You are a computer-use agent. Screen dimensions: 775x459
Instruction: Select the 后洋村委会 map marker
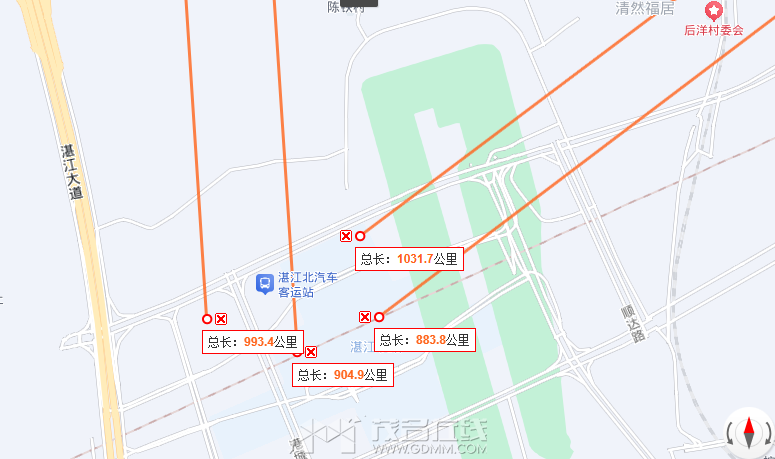coord(713,12)
